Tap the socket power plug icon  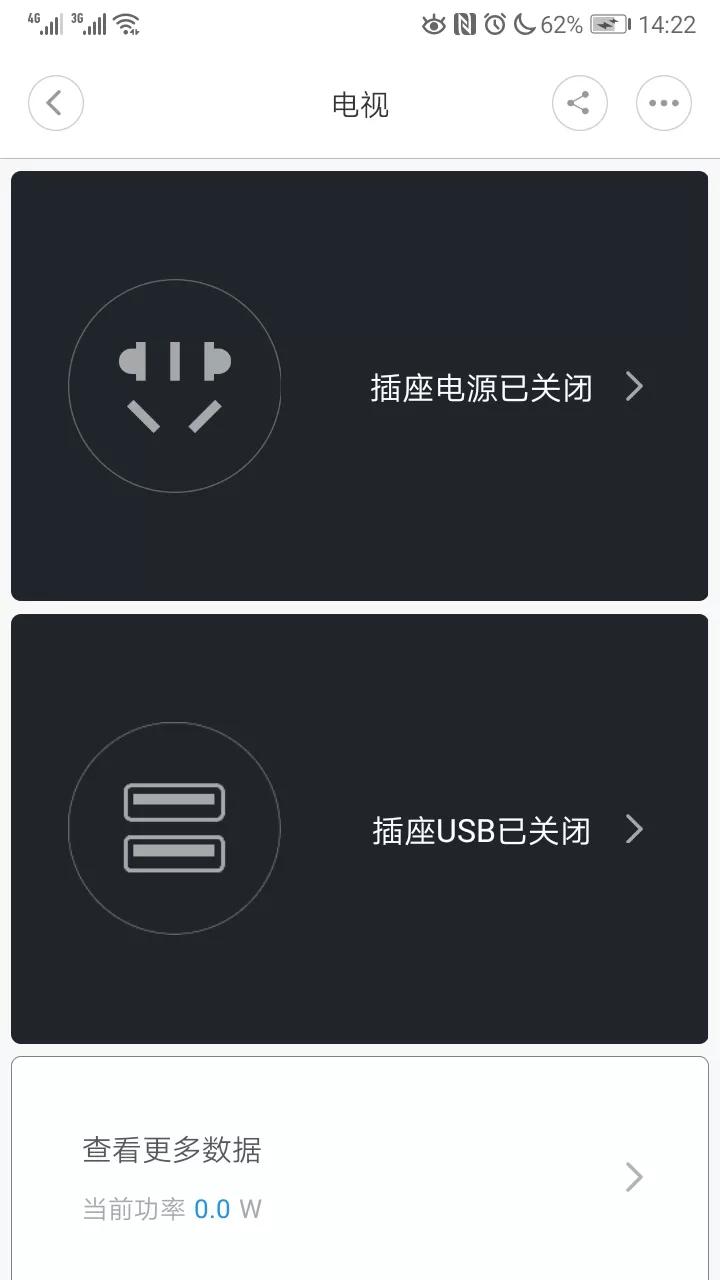pyautogui.click(x=174, y=385)
